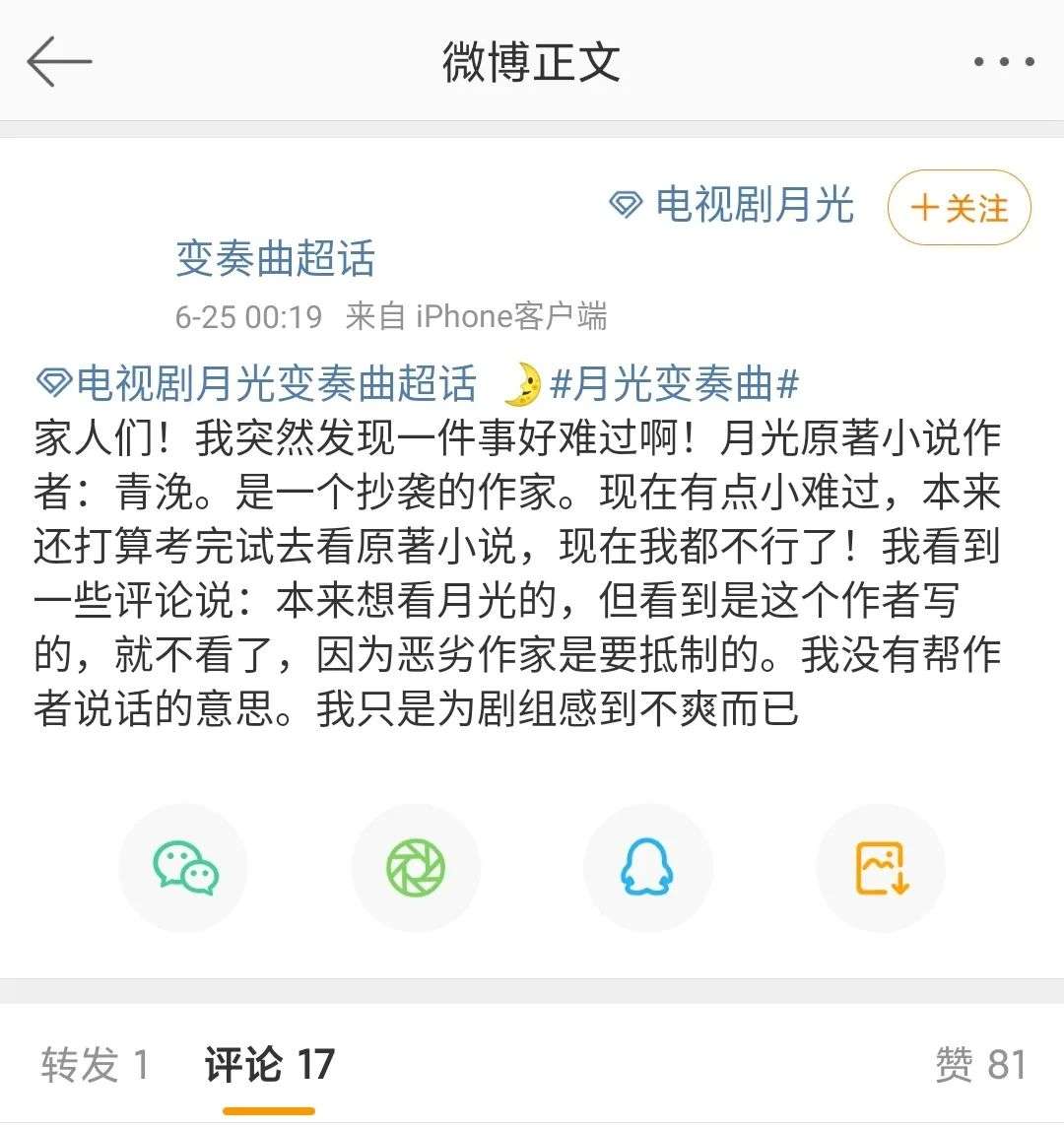The width and height of the screenshot is (1064, 1129).
Task: Share this post to WeChat
Action: point(184,868)
